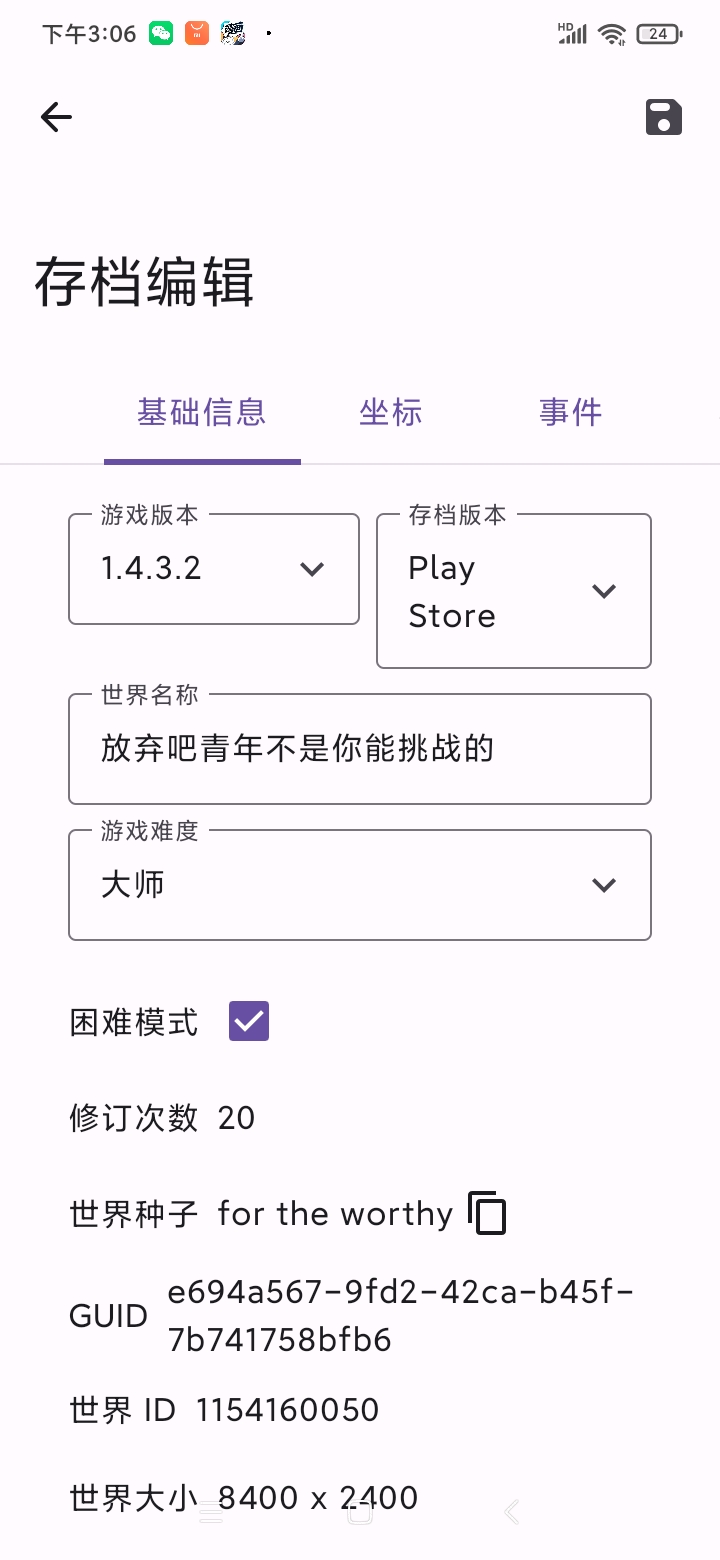Switch to the 事件 tab

coord(570,413)
